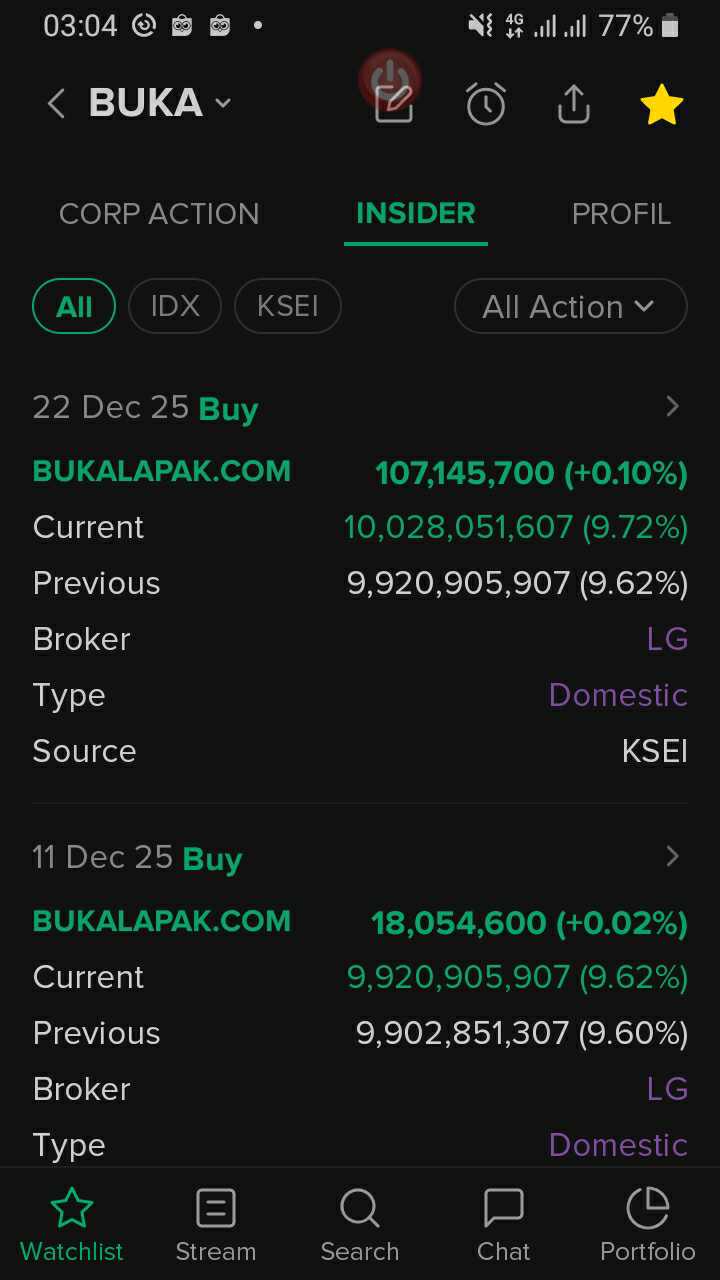The height and width of the screenshot is (1280, 720).
Task: Open the 11 Dec 25 Buy transaction details
Action: coord(672,857)
